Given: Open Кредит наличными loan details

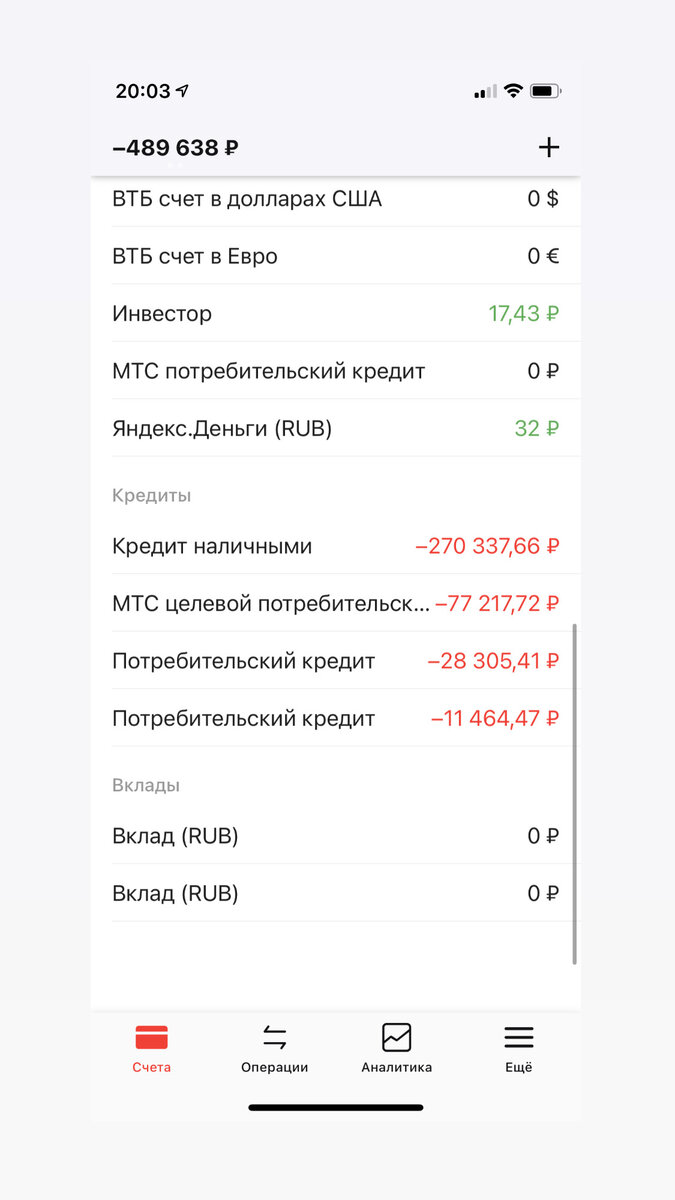Looking at the screenshot, I should click(x=336, y=546).
